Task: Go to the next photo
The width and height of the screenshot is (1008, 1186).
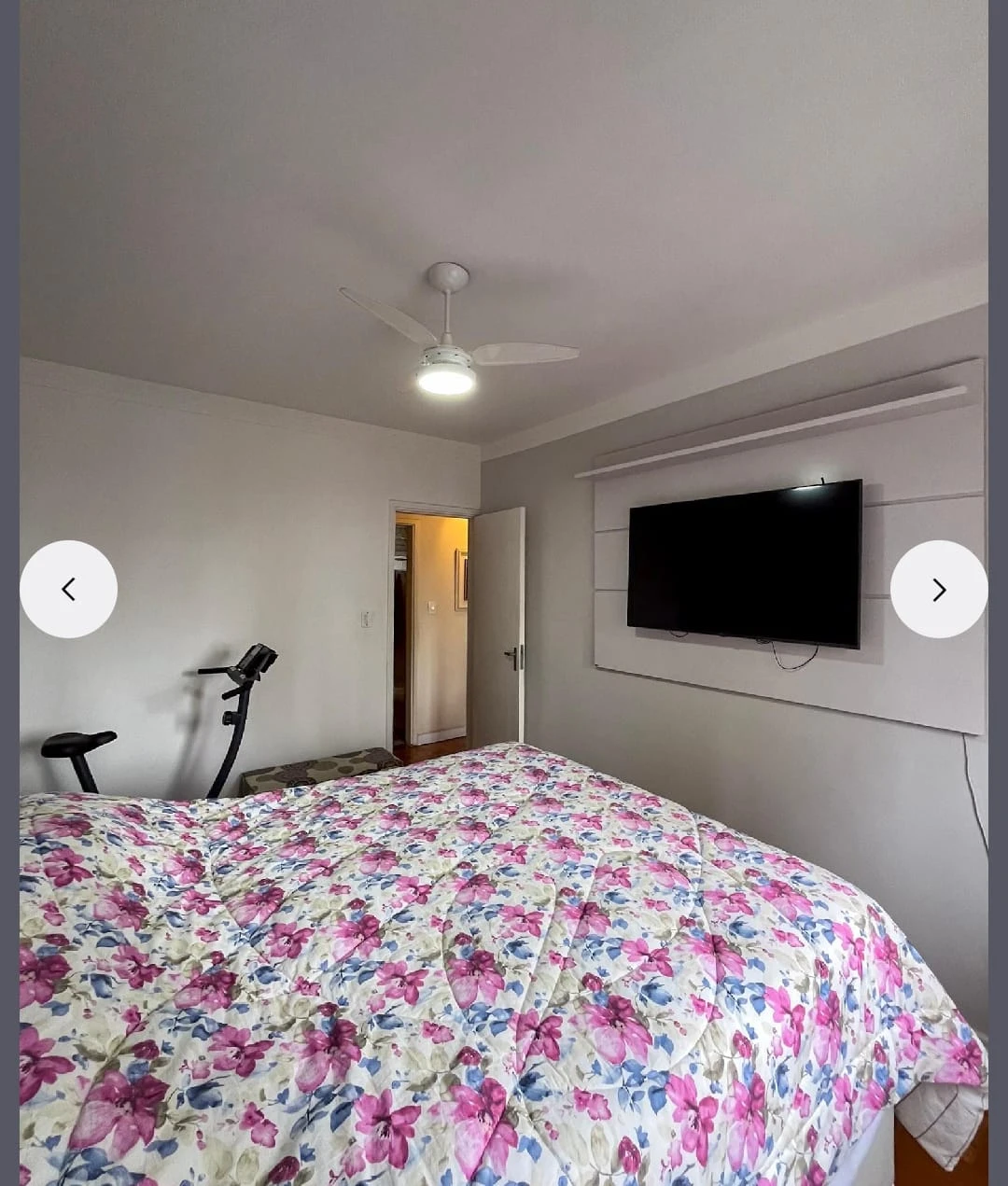Action: [939, 589]
